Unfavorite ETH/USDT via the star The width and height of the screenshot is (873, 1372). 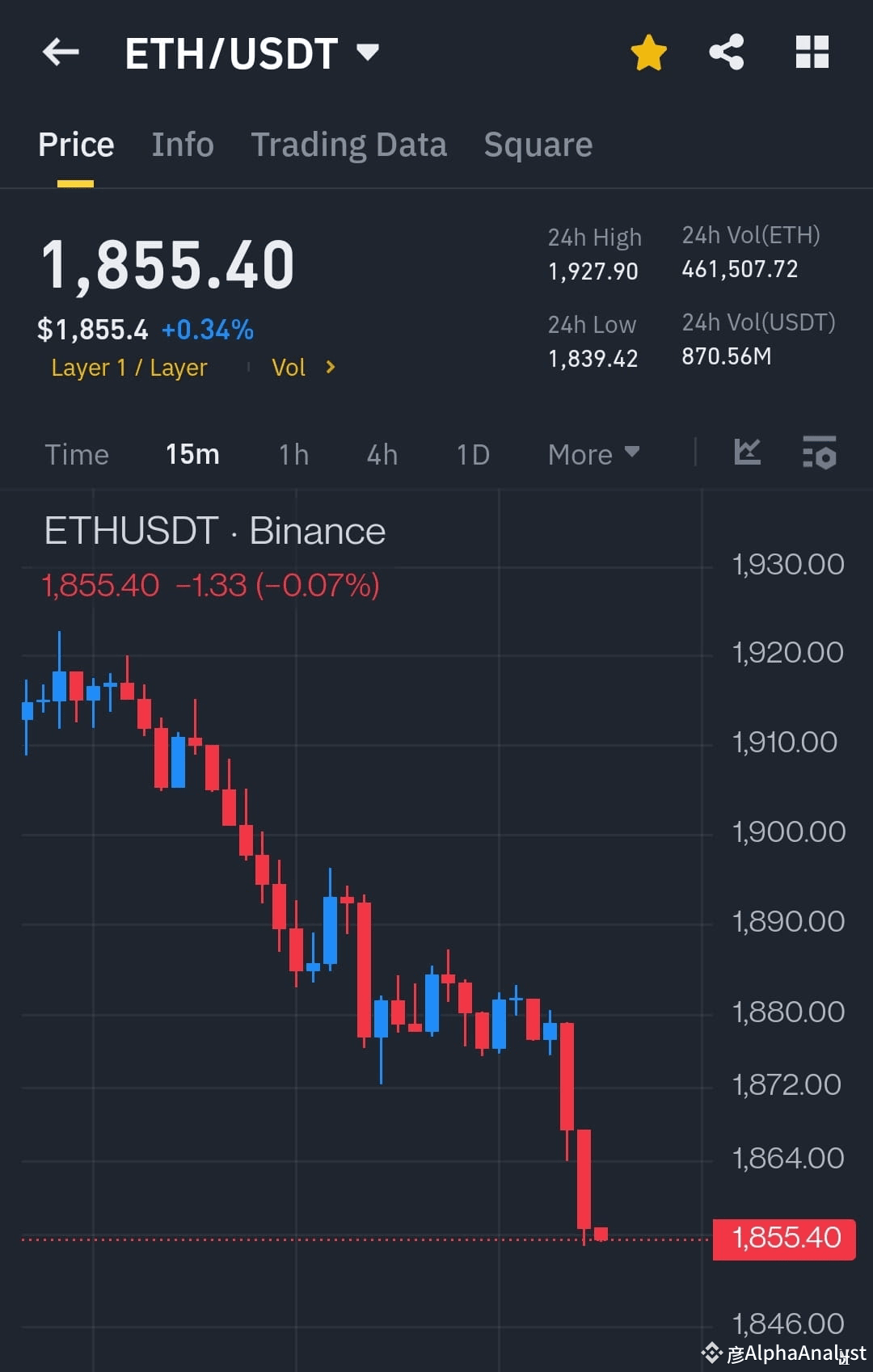click(x=647, y=52)
